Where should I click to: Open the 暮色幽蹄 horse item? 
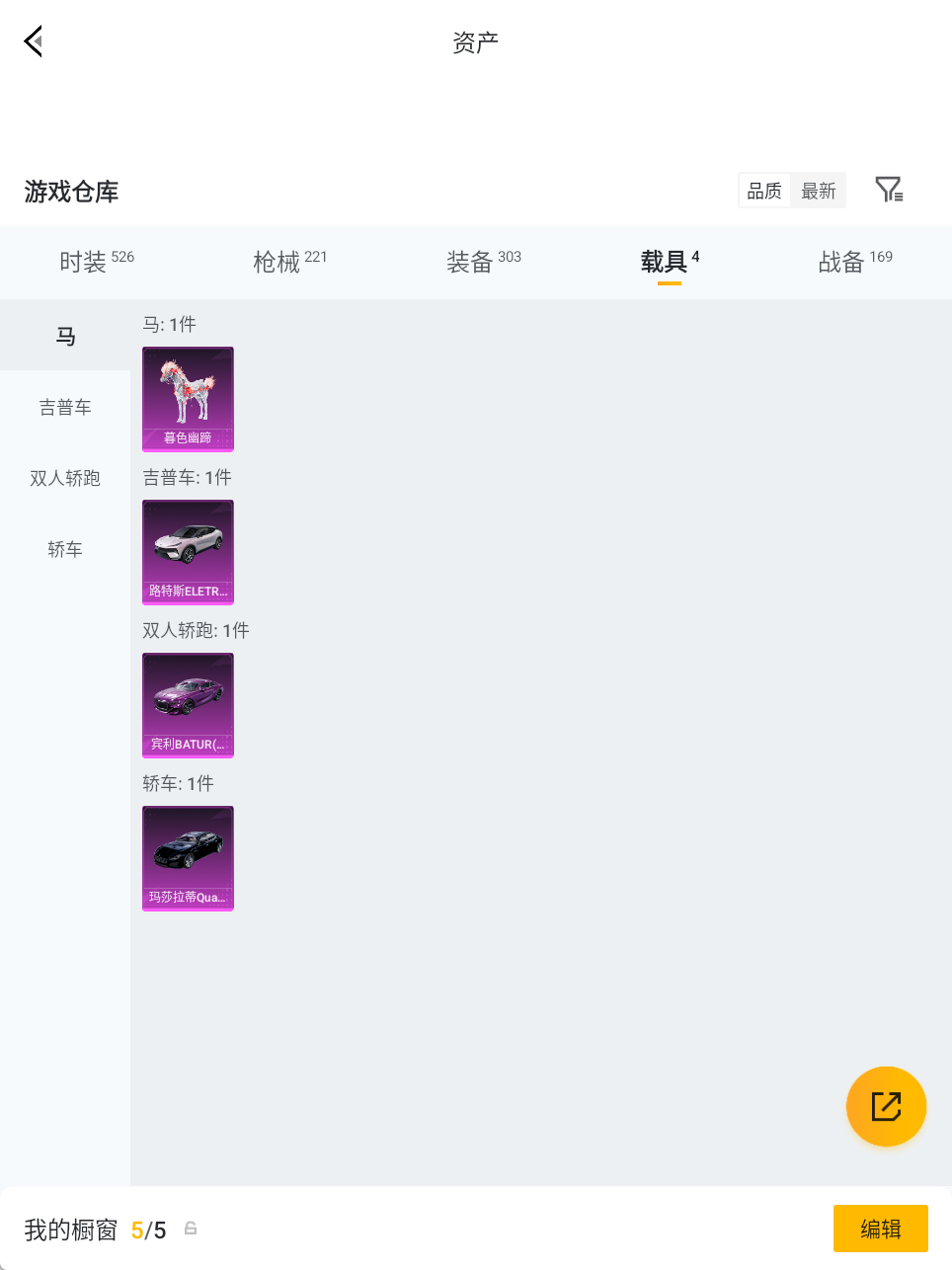point(188,399)
